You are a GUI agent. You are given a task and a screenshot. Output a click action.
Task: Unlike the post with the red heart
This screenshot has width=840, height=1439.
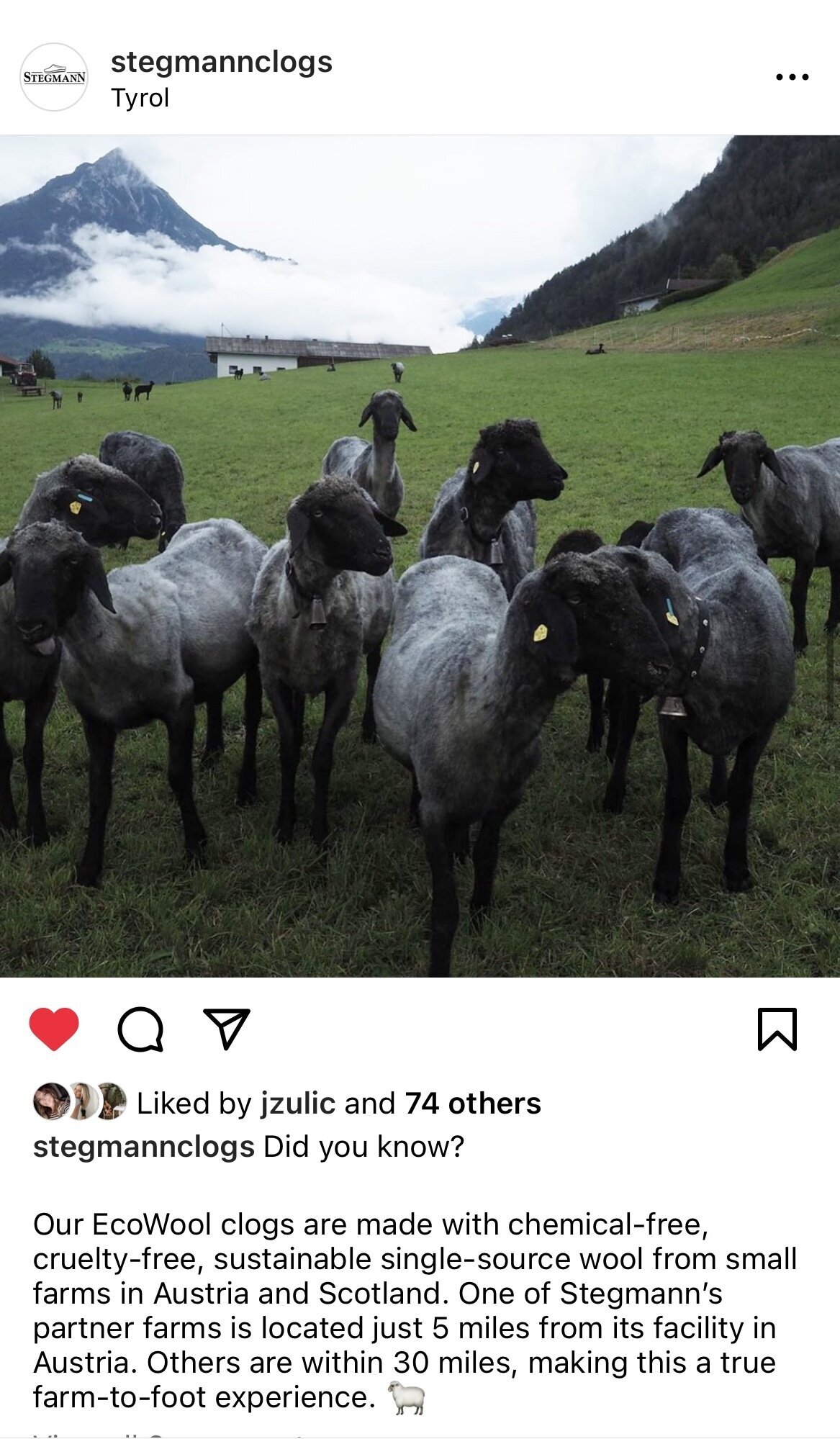54,1029
